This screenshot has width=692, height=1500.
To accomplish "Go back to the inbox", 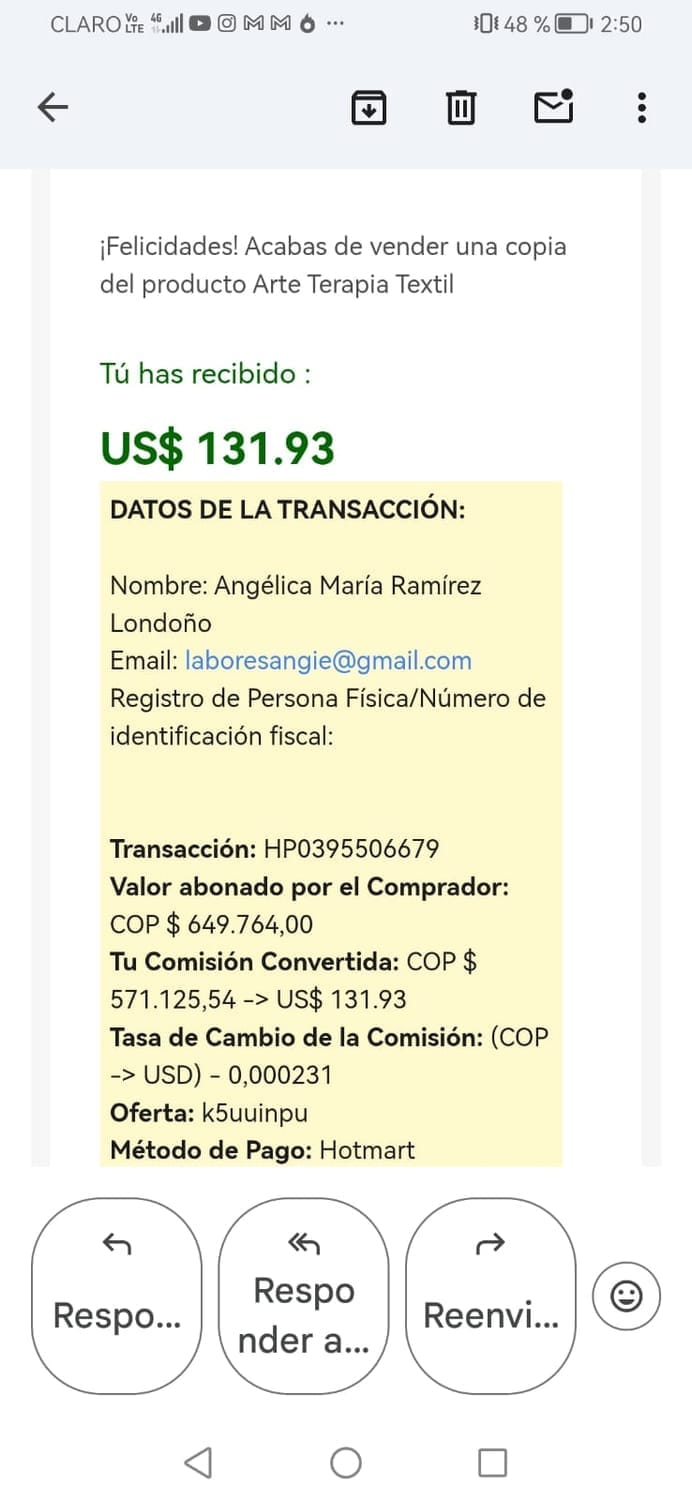I will click(x=52, y=107).
